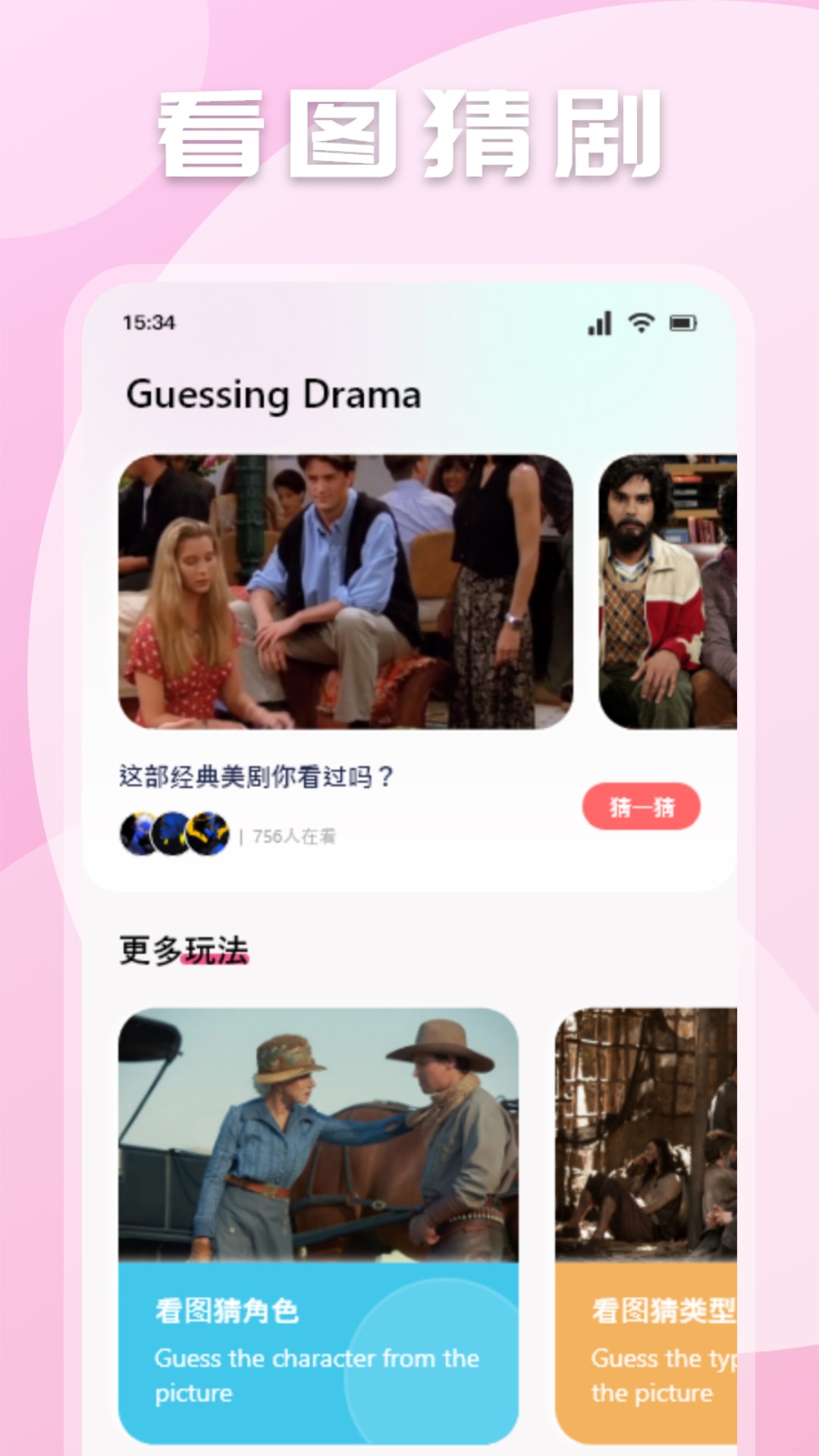Image resolution: width=819 pixels, height=1456 pixels.
Task: Tap the Wi-Fi status icon
Action: 639,322
